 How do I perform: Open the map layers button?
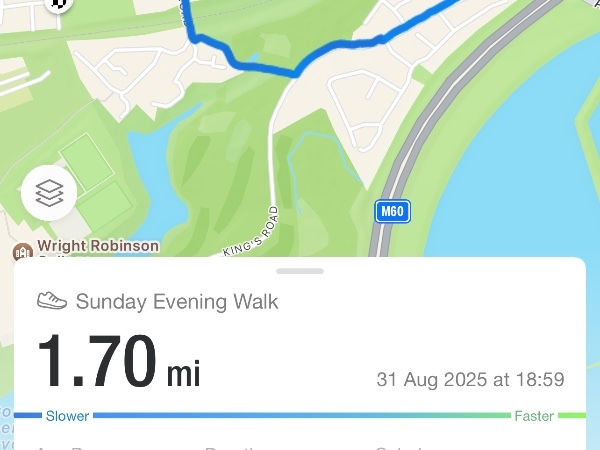(49, 192)
